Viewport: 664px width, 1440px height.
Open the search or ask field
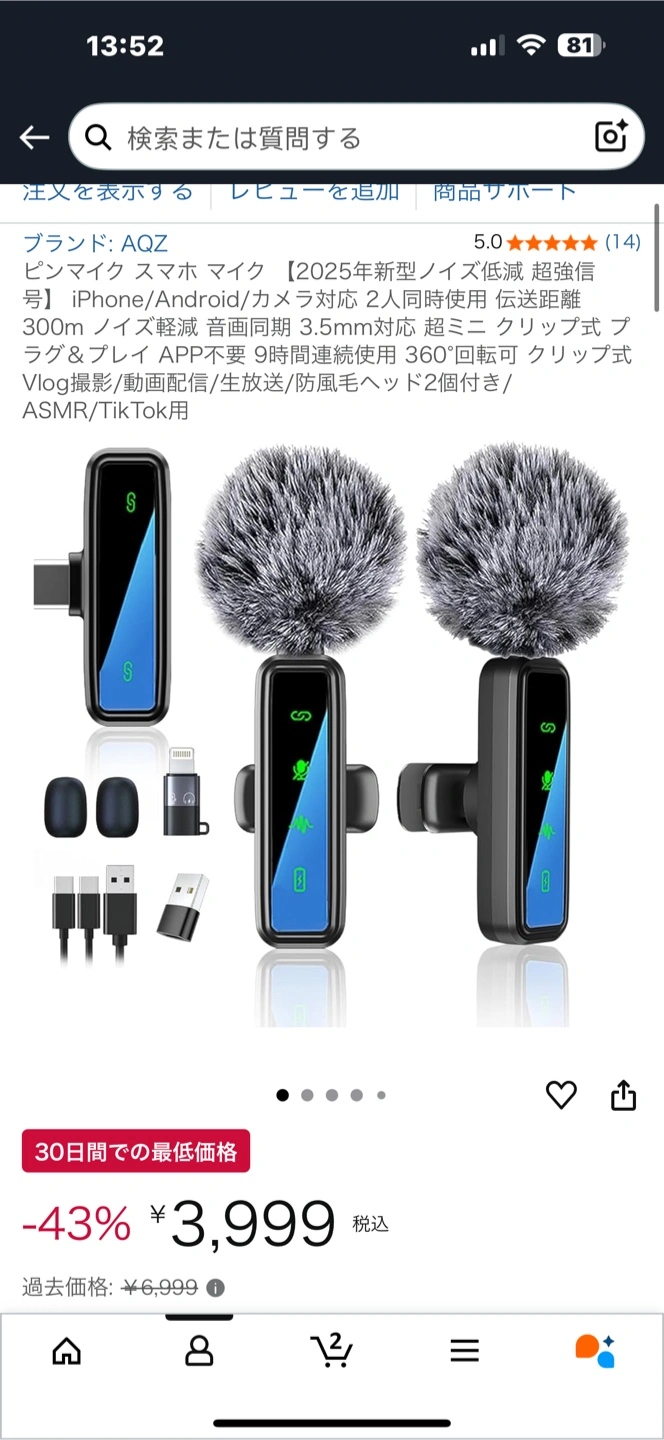point(340,138)
